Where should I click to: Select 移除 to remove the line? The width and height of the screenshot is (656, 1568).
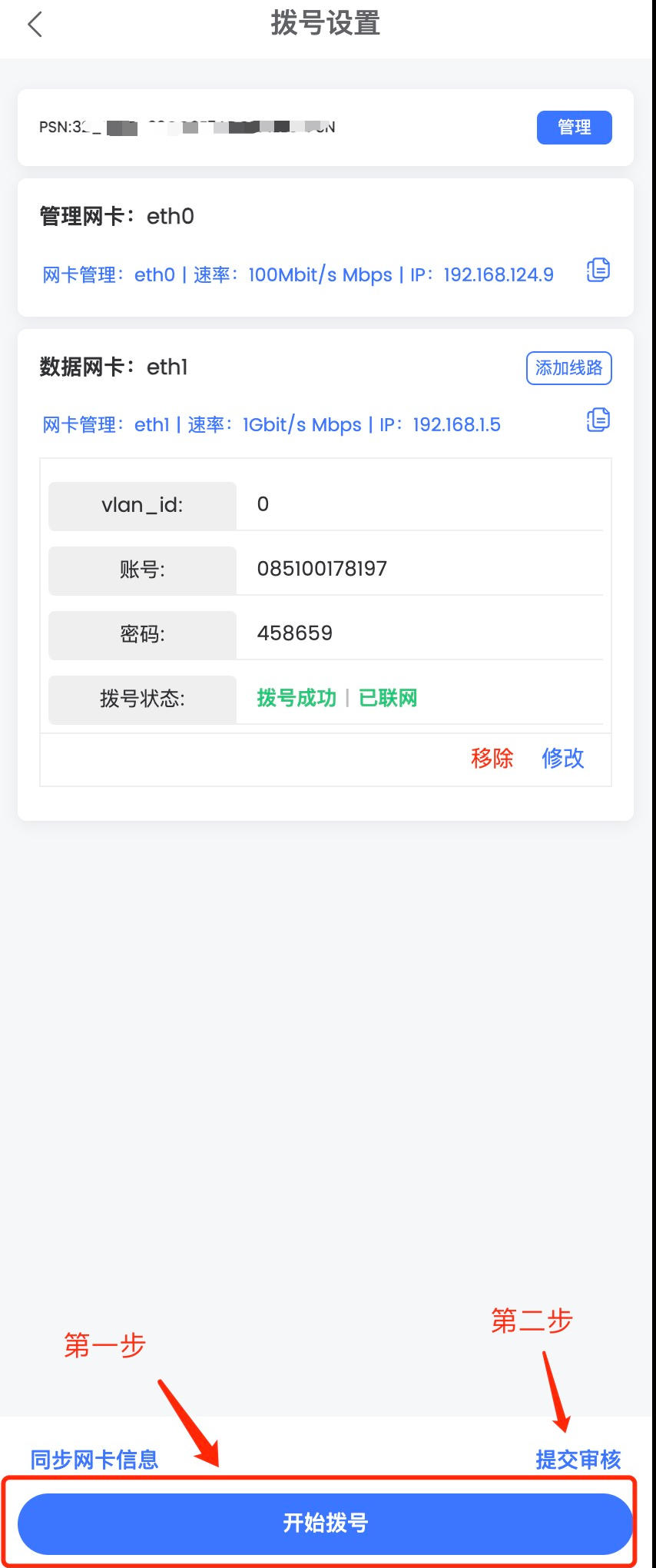point(494,759)
